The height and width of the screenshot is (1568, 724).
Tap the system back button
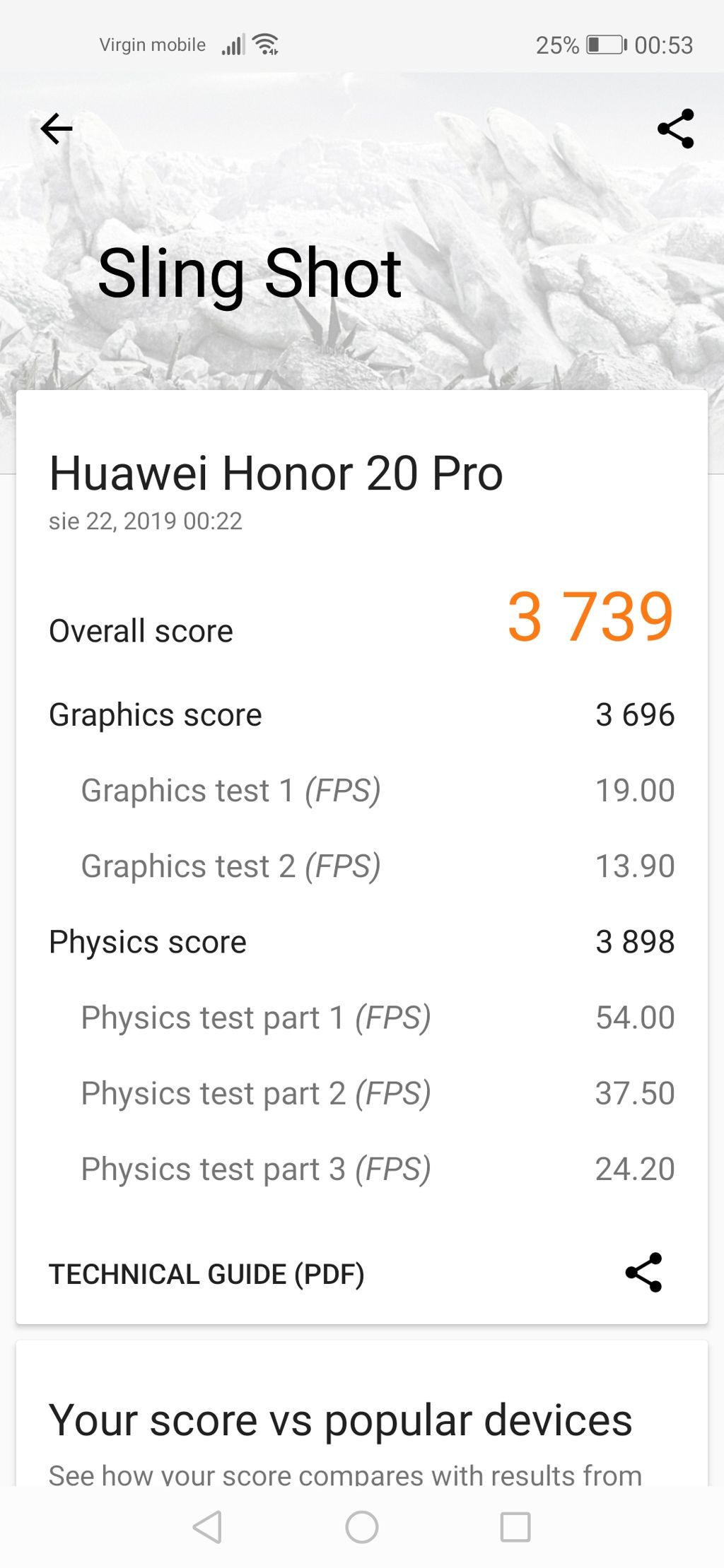tap(207, 1527)
